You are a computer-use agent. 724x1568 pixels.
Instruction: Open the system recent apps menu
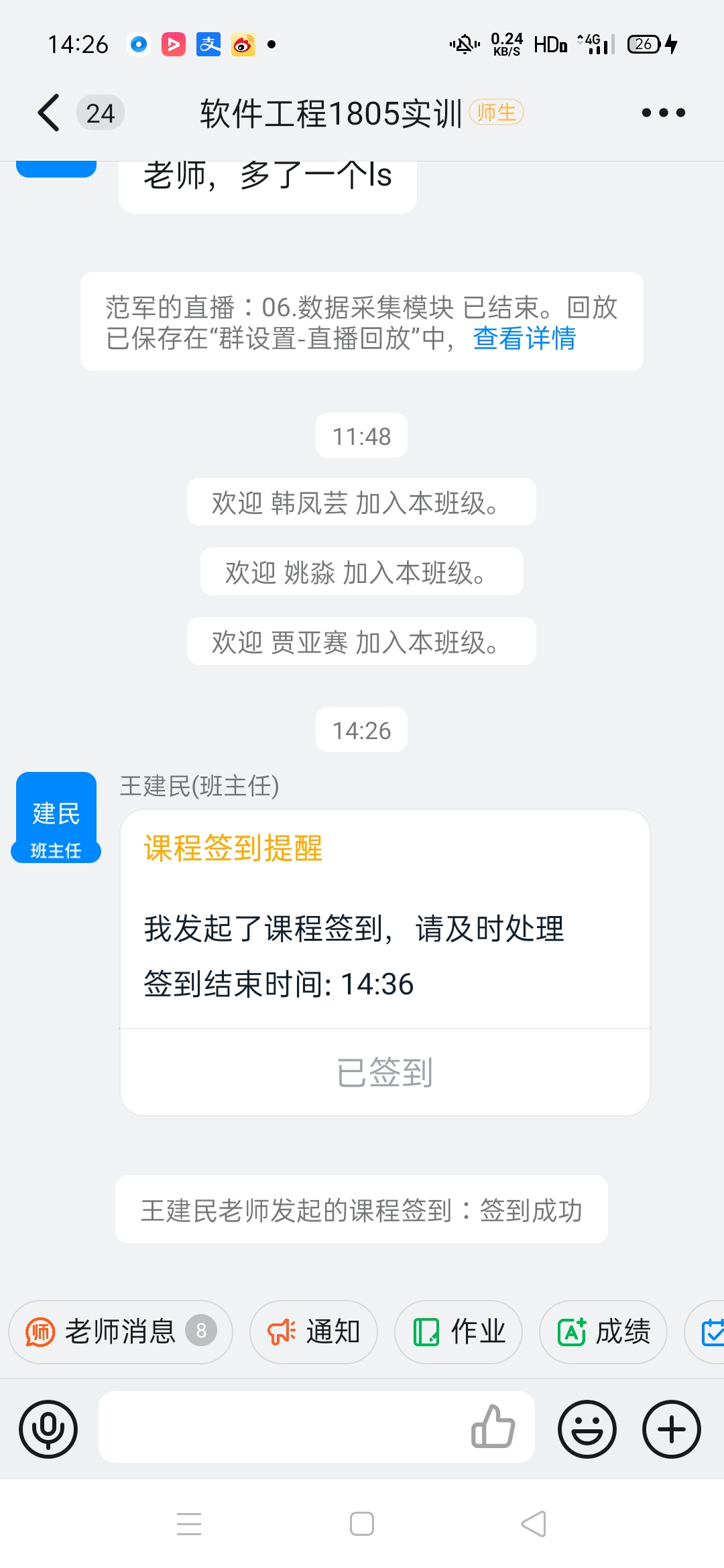(x=189, y=1524)
